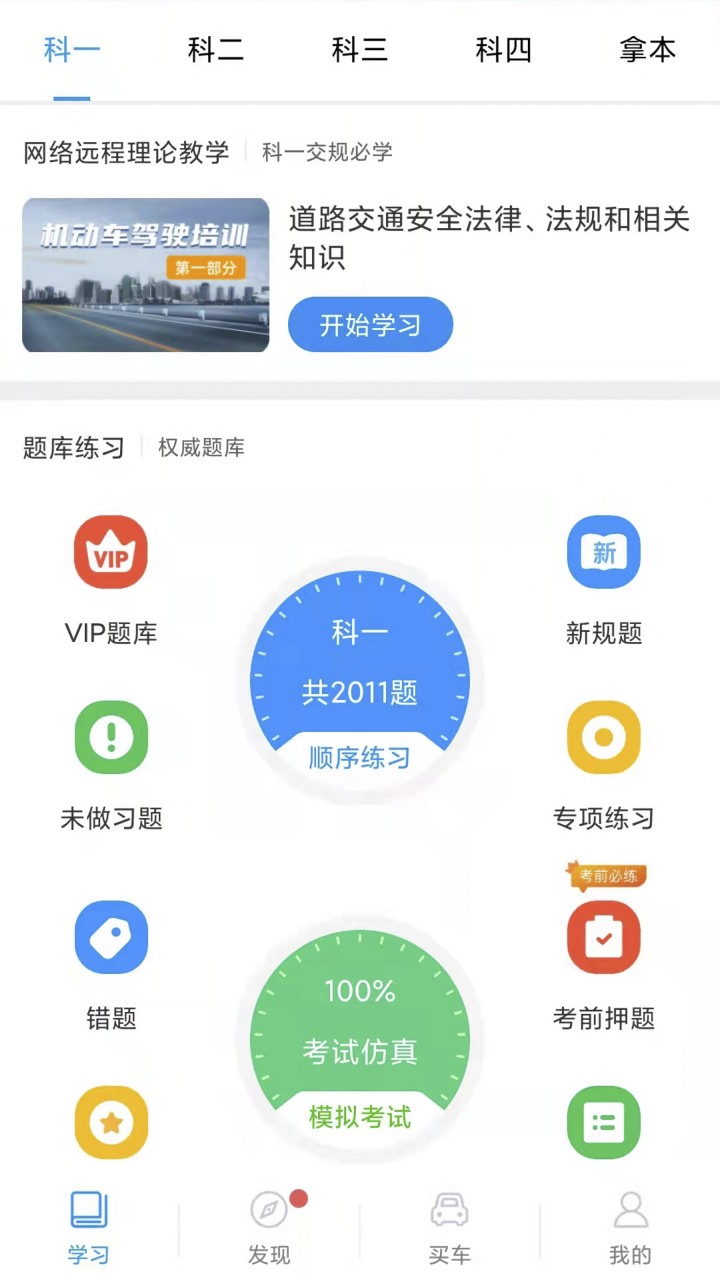Start 顺序练习 sequential practice
Image resolution: width=720 pixels, height=1280 pixels.
pos(359,757)
